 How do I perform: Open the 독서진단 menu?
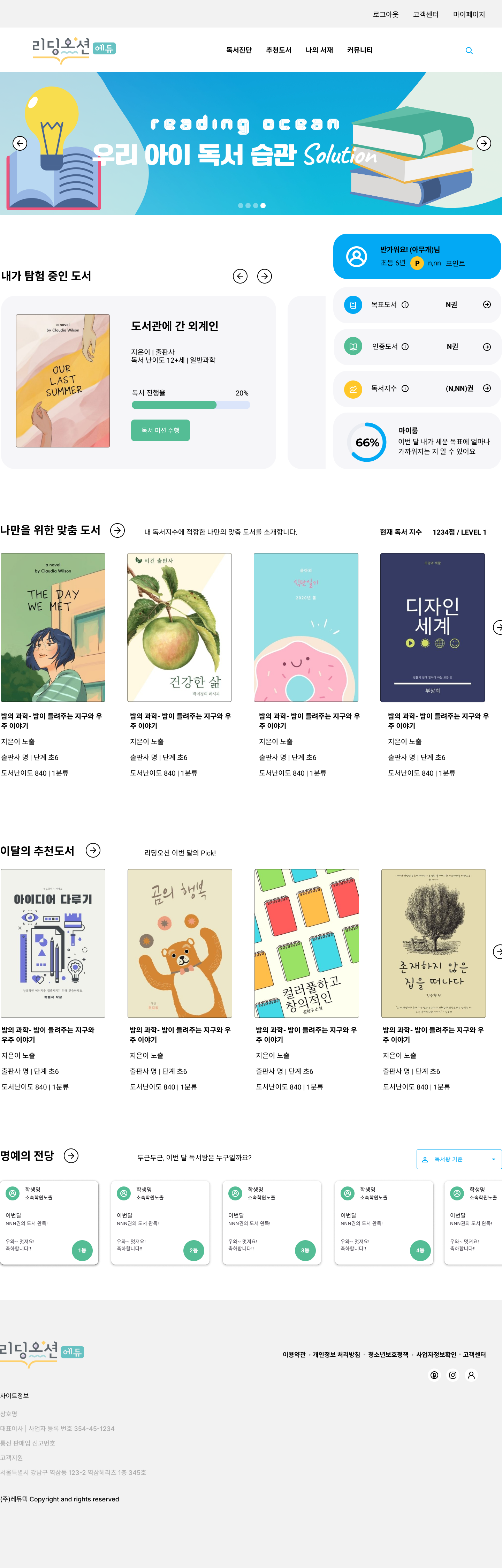click(x=238, y=50)
